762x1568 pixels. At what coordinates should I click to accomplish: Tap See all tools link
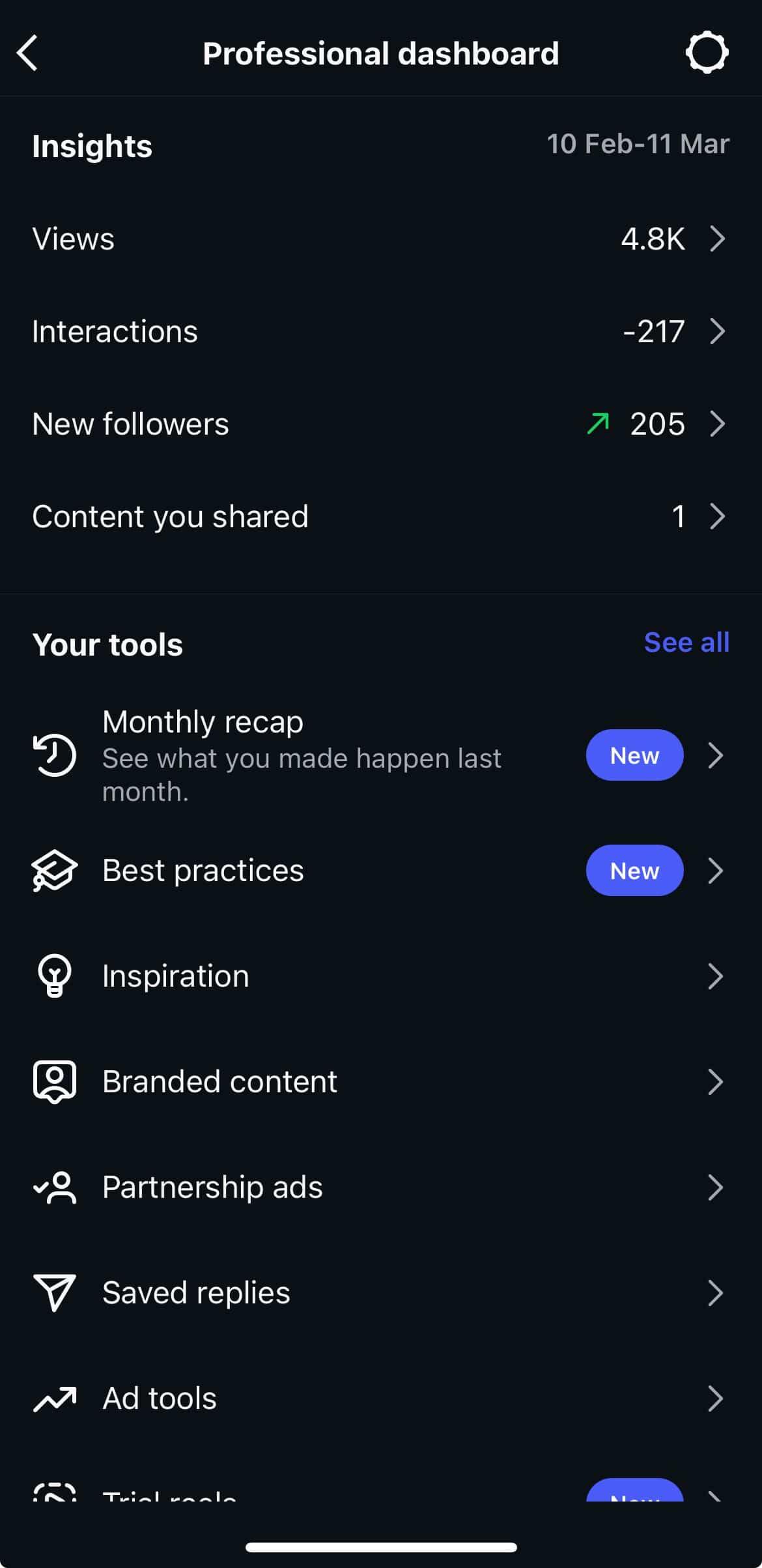click(x=686, y=643)
